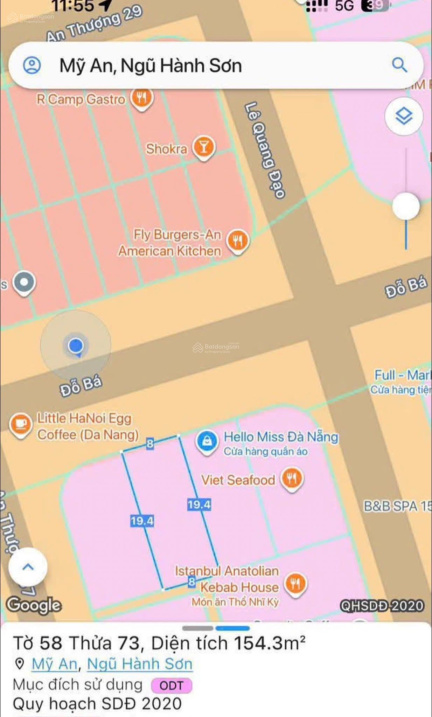
Task: Open the map layers button
Action: [404, 117]
